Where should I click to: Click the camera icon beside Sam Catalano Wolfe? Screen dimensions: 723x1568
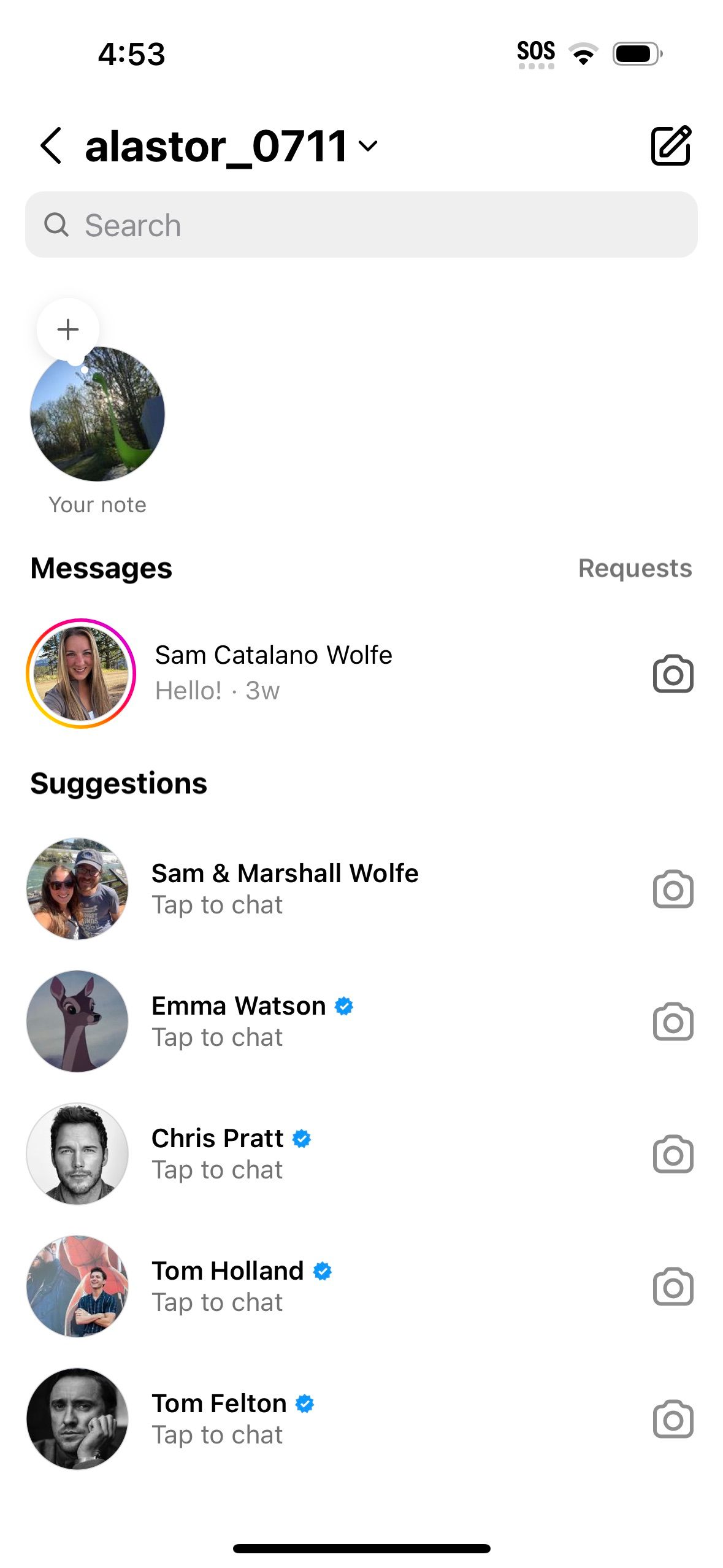[x=672, y=673]
